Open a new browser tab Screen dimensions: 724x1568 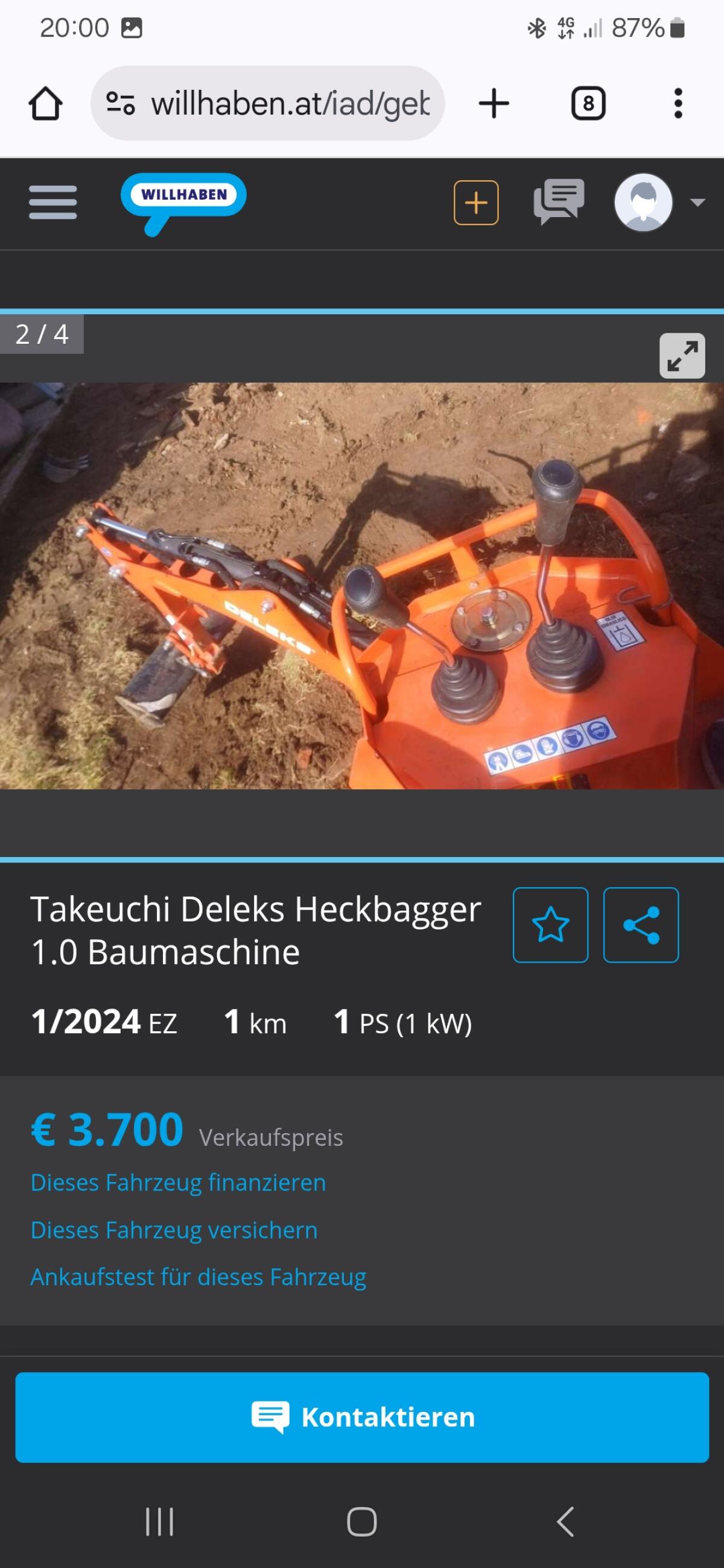(x=494, y=104)
